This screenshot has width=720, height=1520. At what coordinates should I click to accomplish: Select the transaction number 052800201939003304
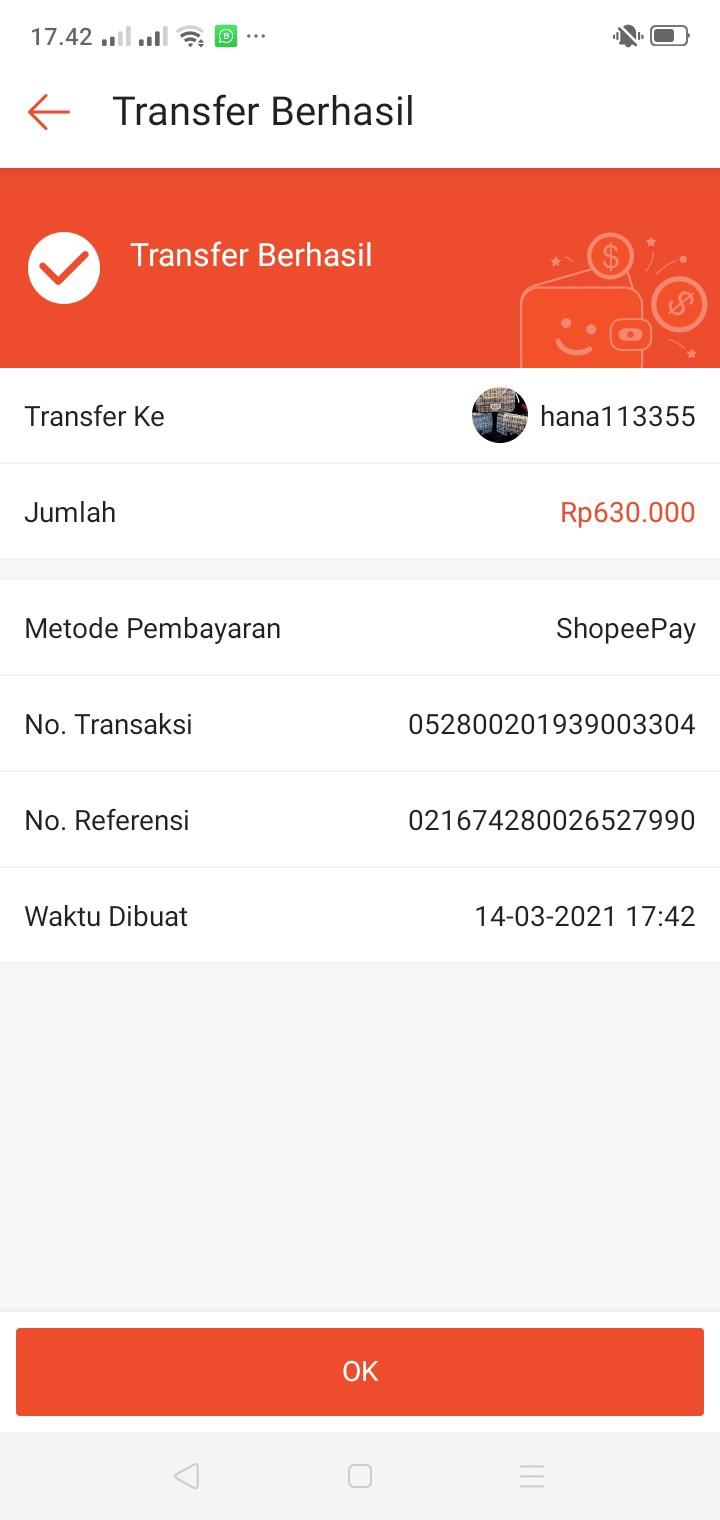[552, 724]
